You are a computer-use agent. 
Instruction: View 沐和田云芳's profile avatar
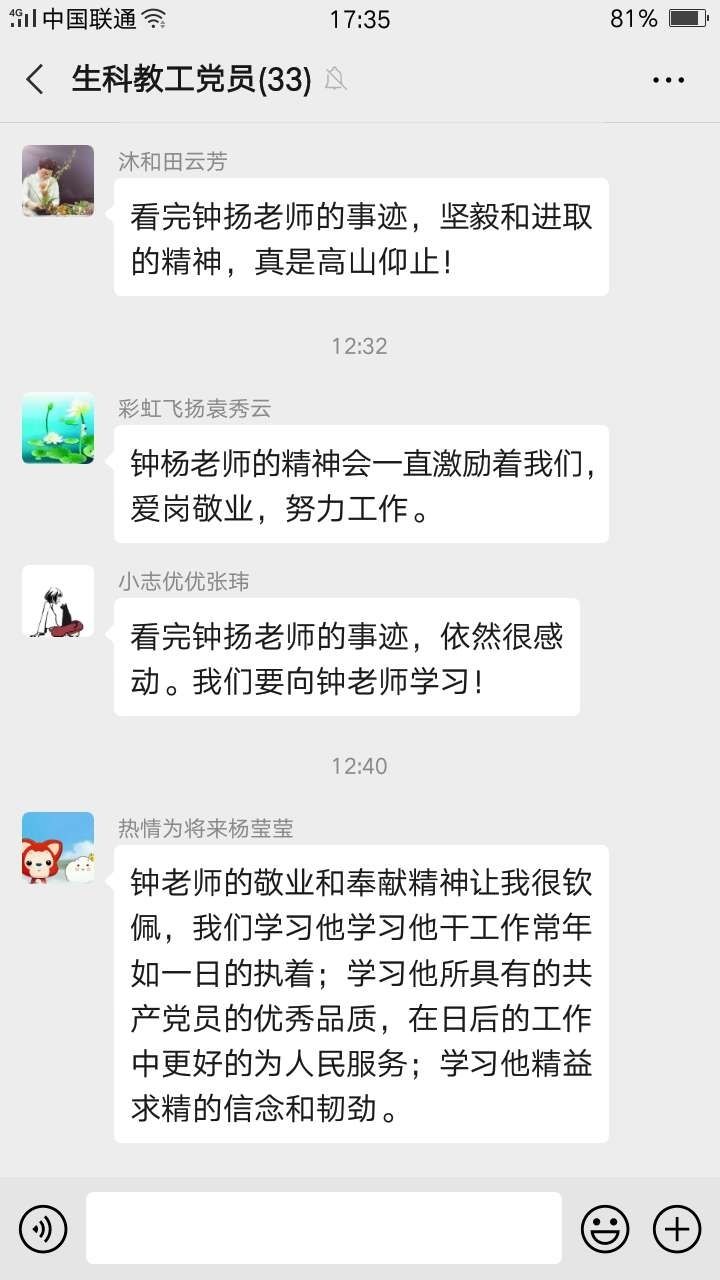[58, 181]
